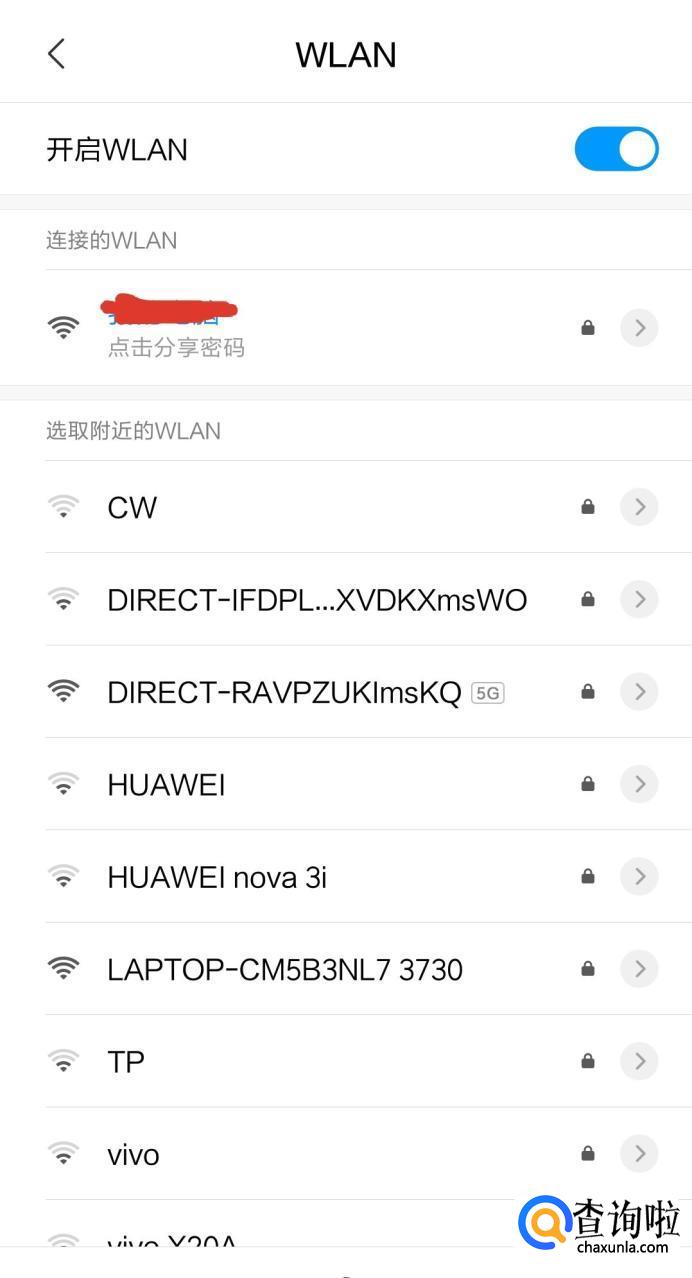The width and height of the screenshot is (692, 1278).
Task: Select the DIRECT-IFDPL...XVDKXmsWO network
Action: pos(316,600)
